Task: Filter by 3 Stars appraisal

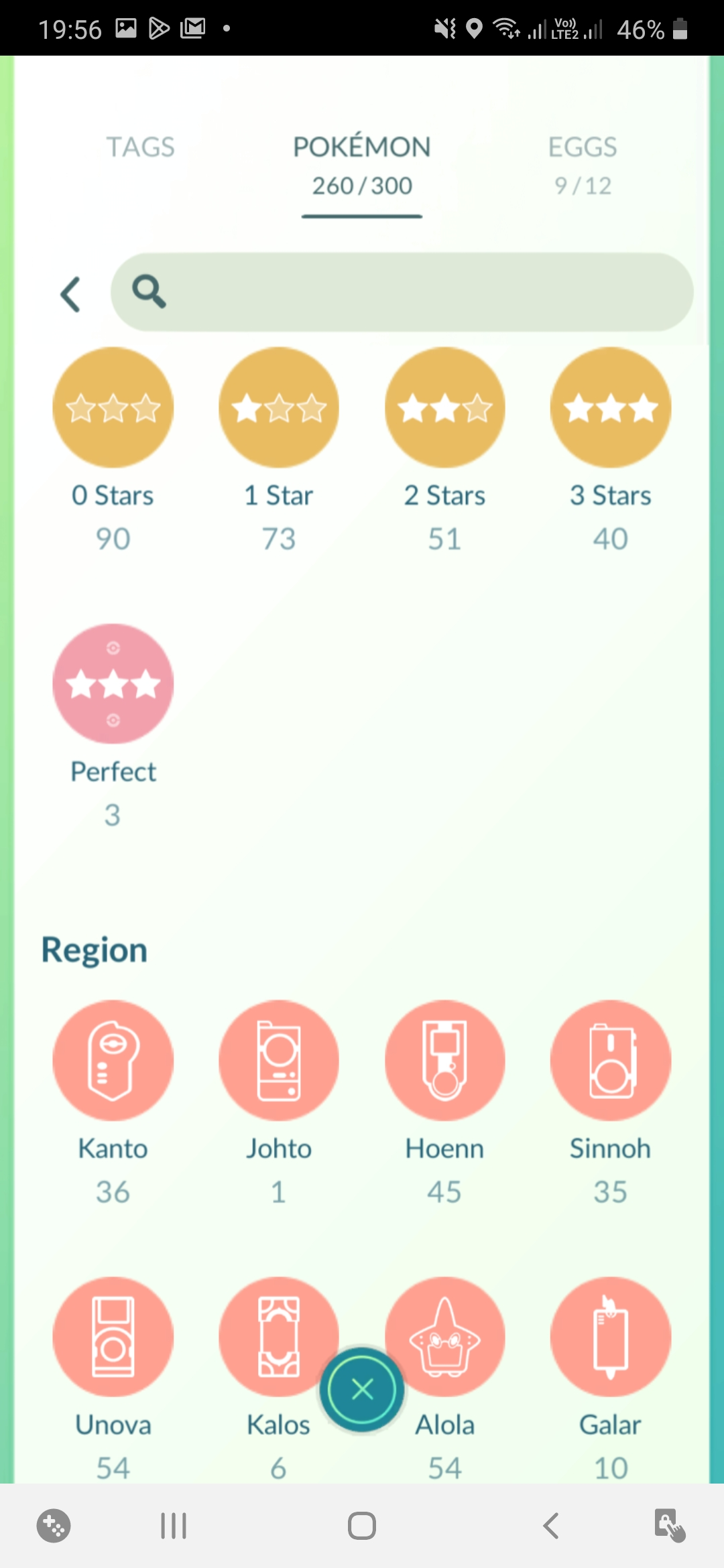Action: 610,407
